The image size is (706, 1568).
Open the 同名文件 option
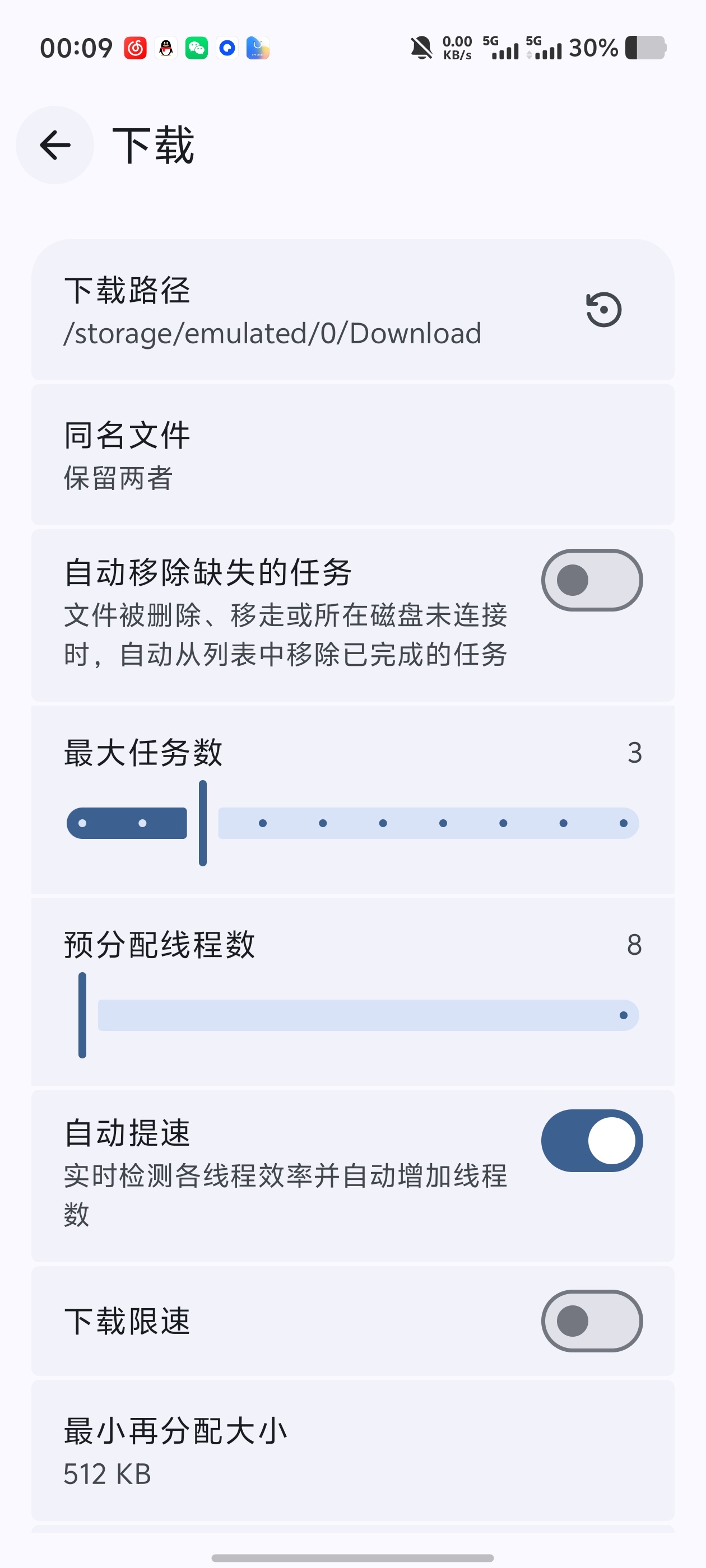[352, 455]
